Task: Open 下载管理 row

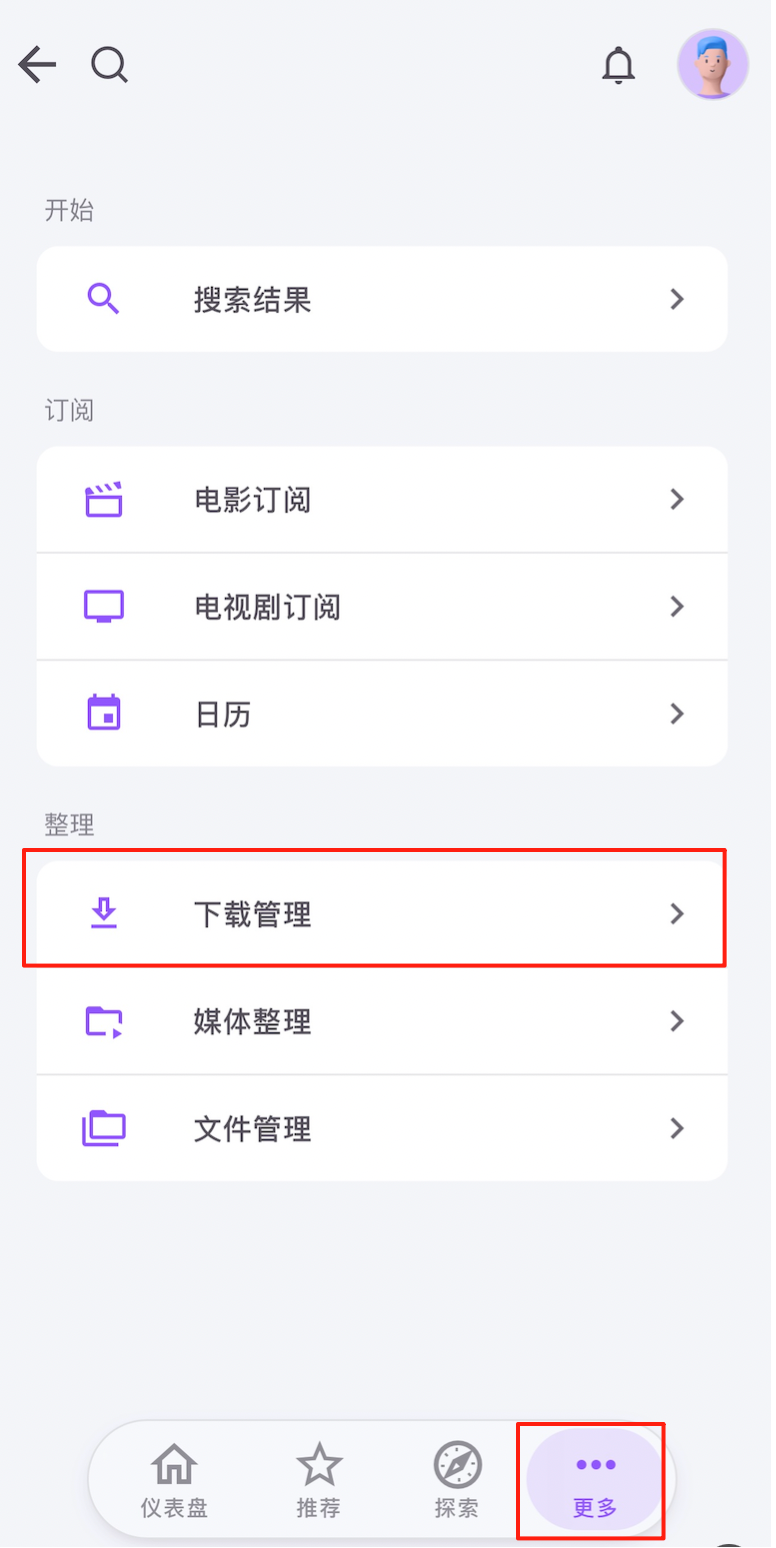Action: pyautogui.click(x=382, y=913)
